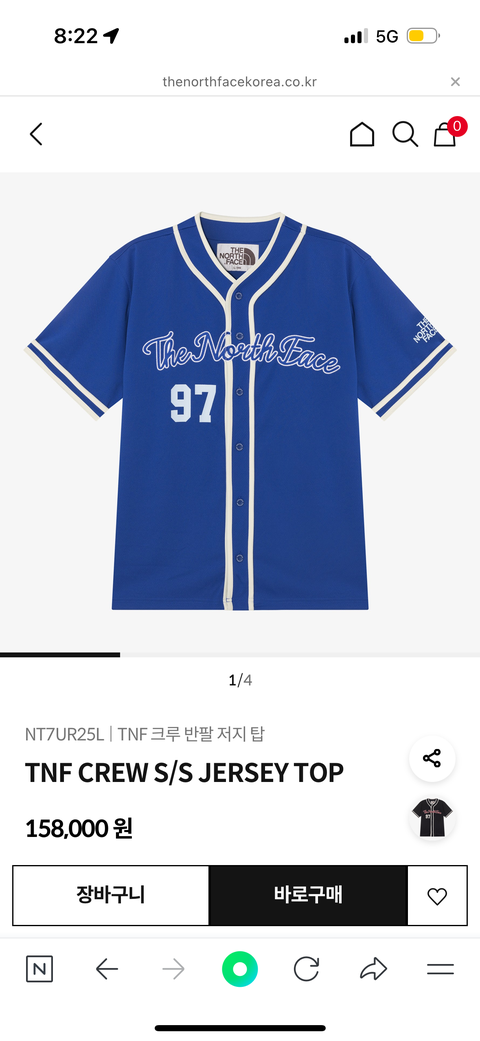Open the shopping bag cart
This screenshot has height=1041, width=480.
(x=445, y=133)
